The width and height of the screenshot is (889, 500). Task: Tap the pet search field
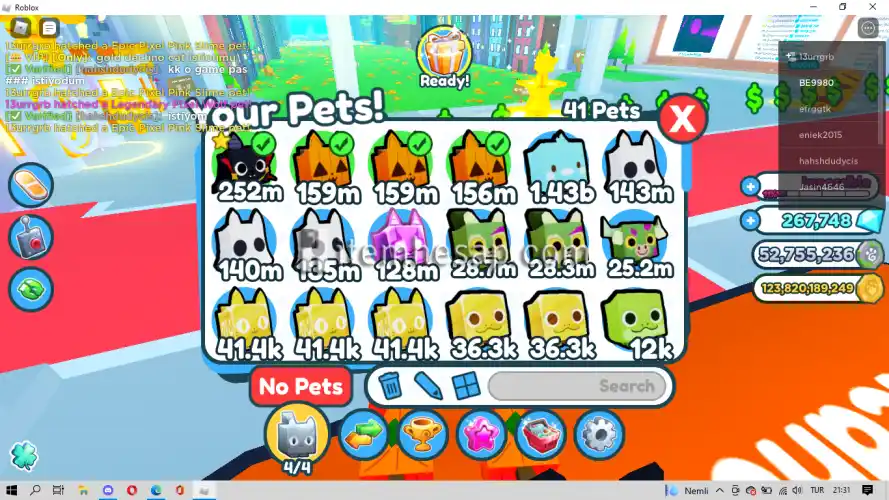coord(575,386)
